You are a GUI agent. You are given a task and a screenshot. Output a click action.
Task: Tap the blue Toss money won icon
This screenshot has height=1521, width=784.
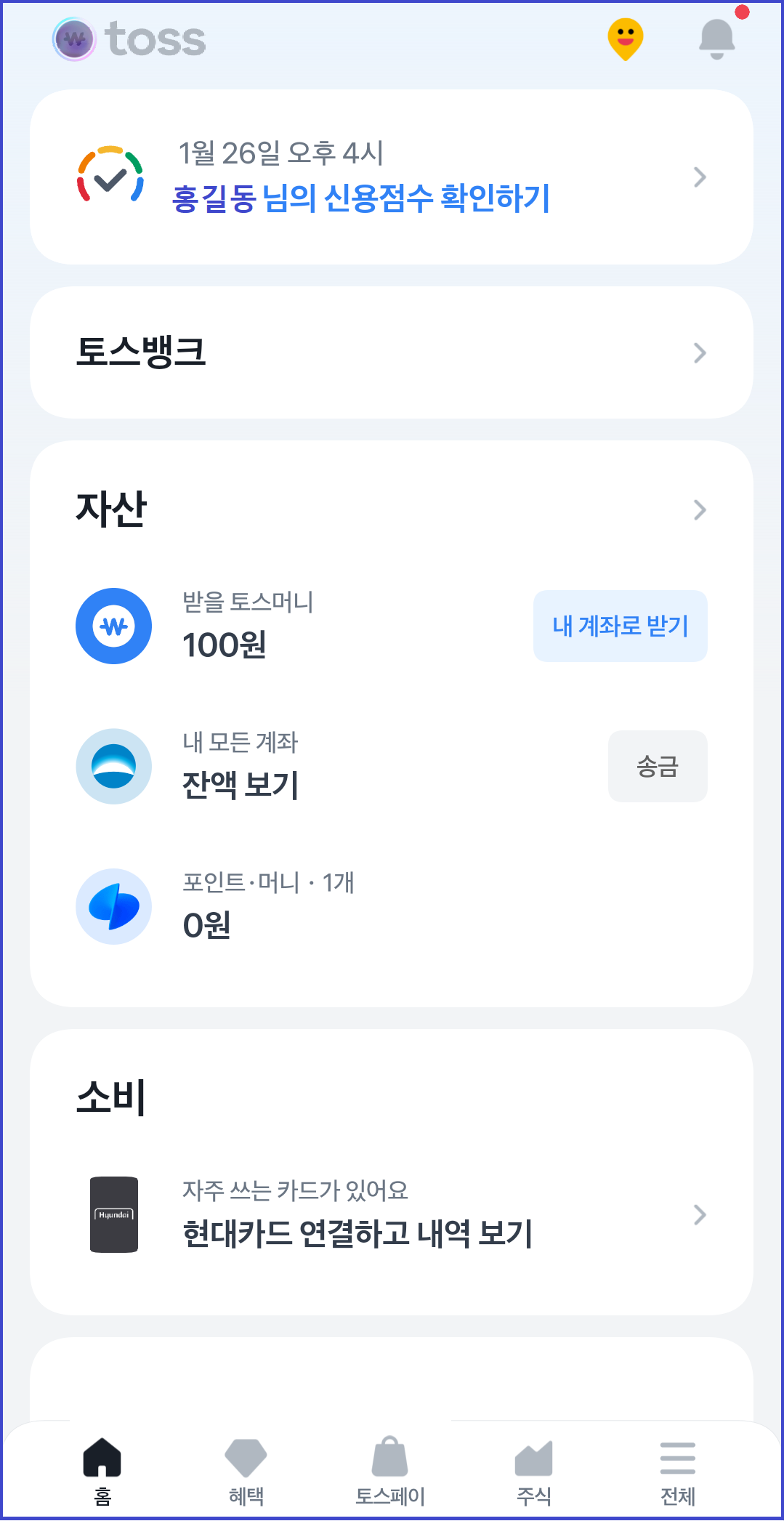coord(113,626)
